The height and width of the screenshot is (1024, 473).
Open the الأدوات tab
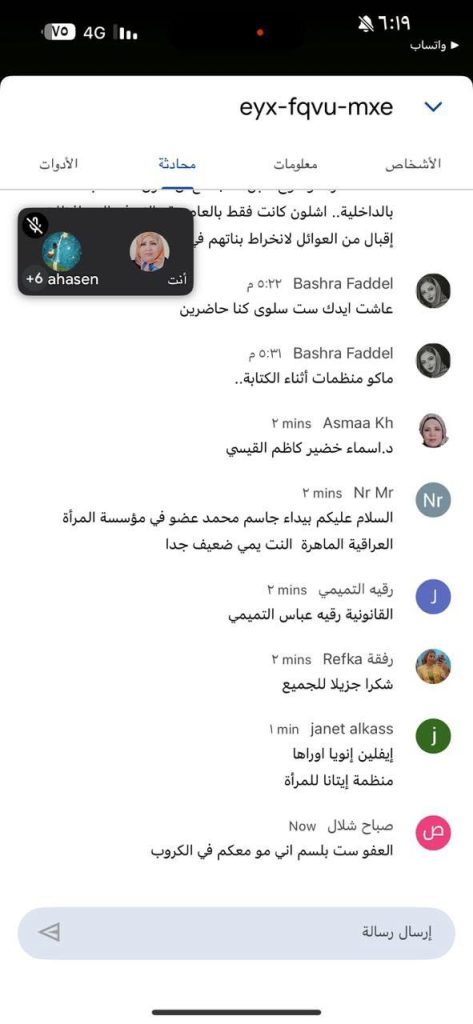click(58, 164)
